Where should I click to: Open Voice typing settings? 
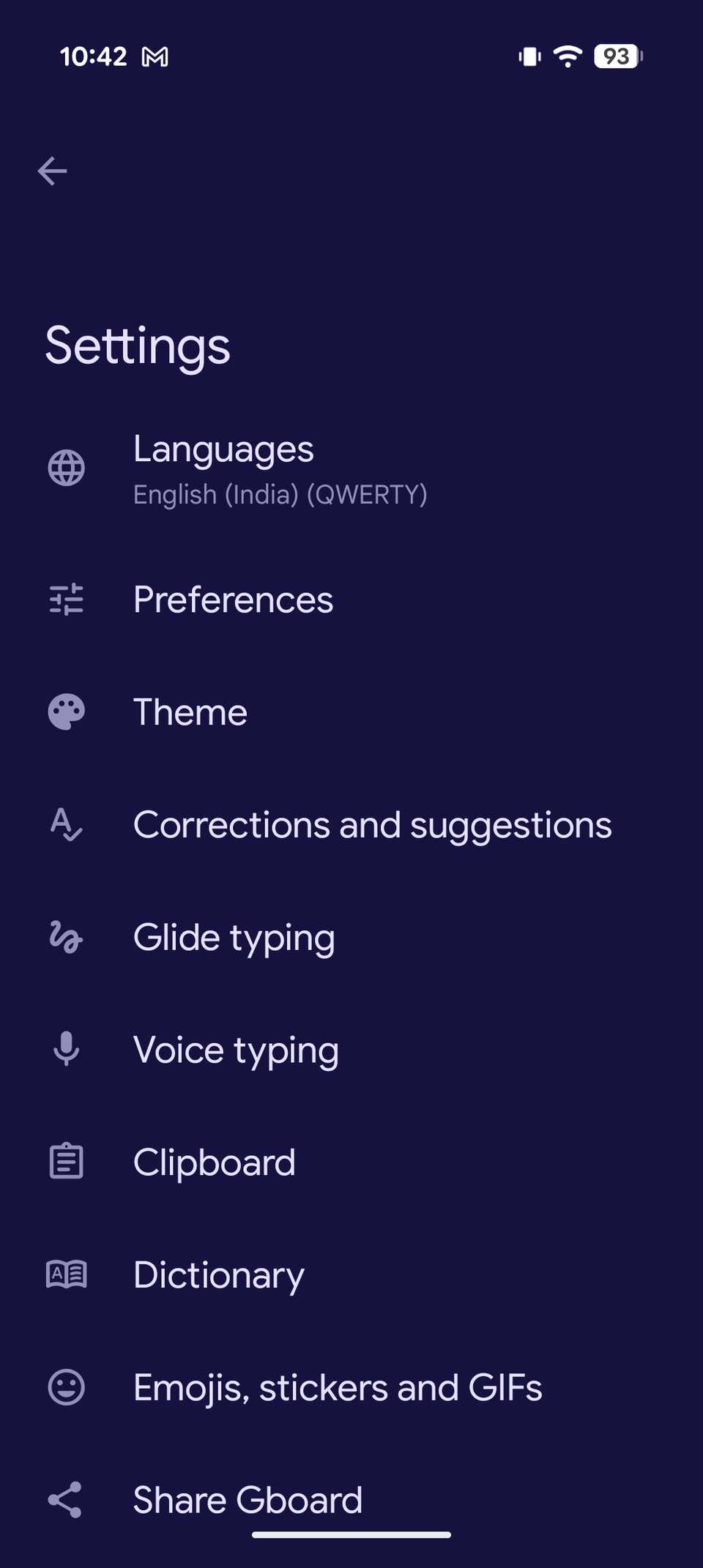coord(236,1050)
